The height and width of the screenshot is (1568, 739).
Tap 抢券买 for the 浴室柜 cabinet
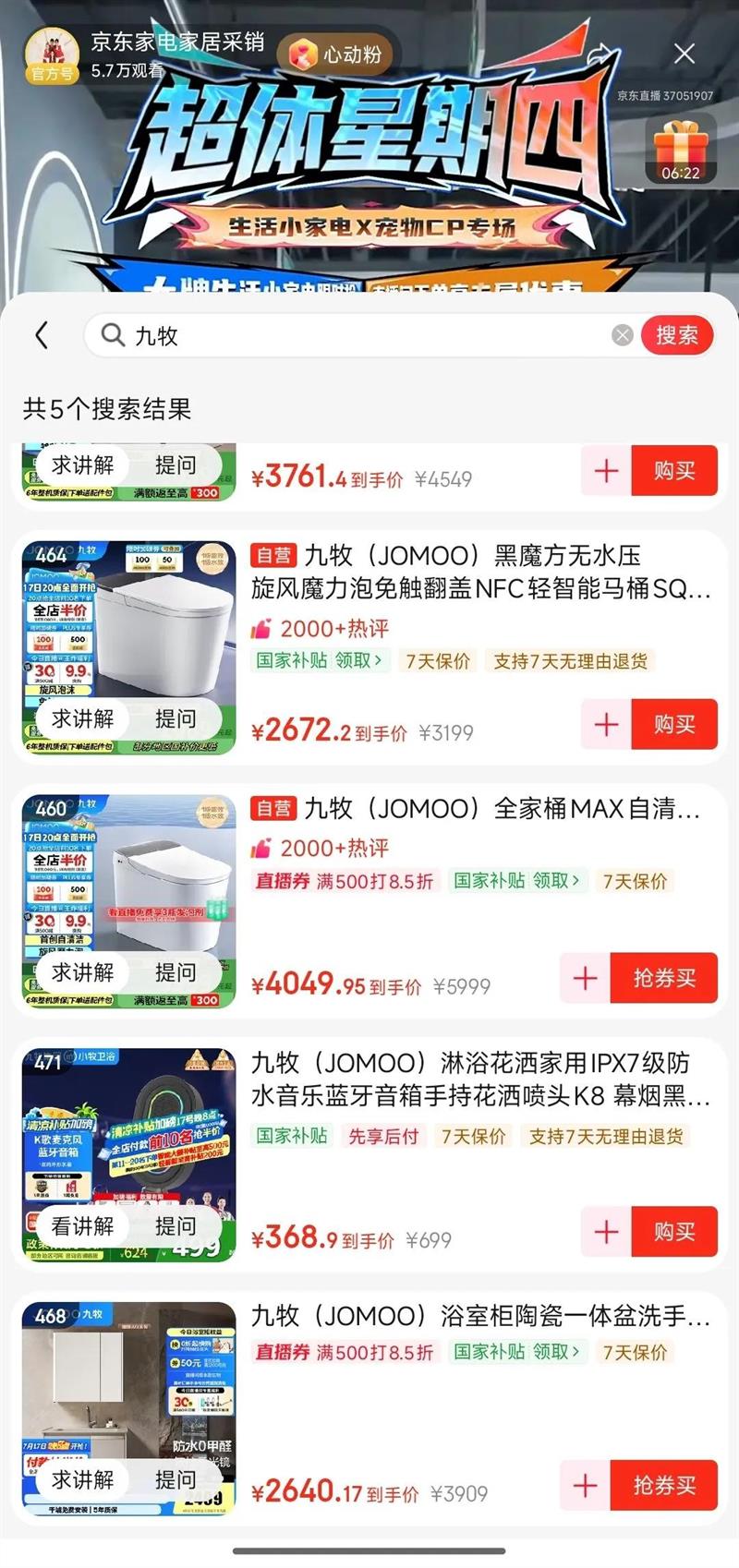(x=664, y=1485)
